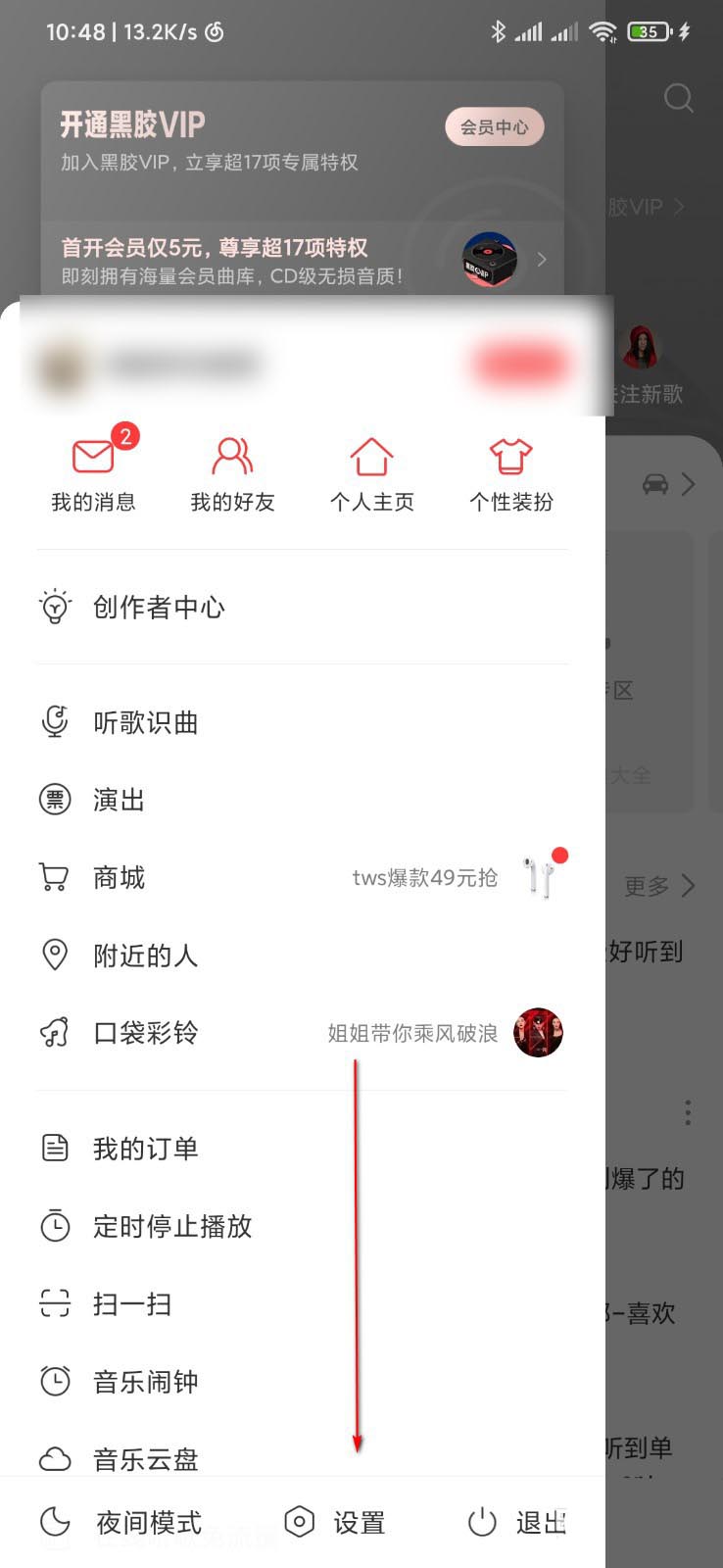Toggle 夜间模式 night mode
Screen dimensions: 723x1568
coord(121,1522)
